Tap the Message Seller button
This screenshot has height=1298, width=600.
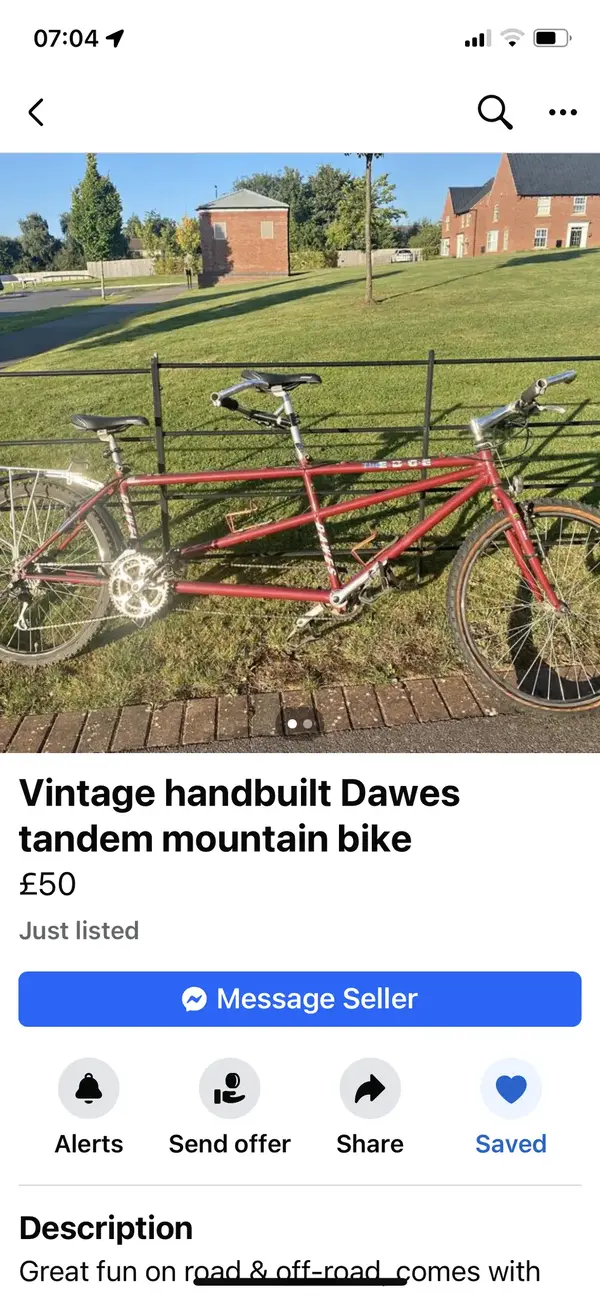point(300,999)
